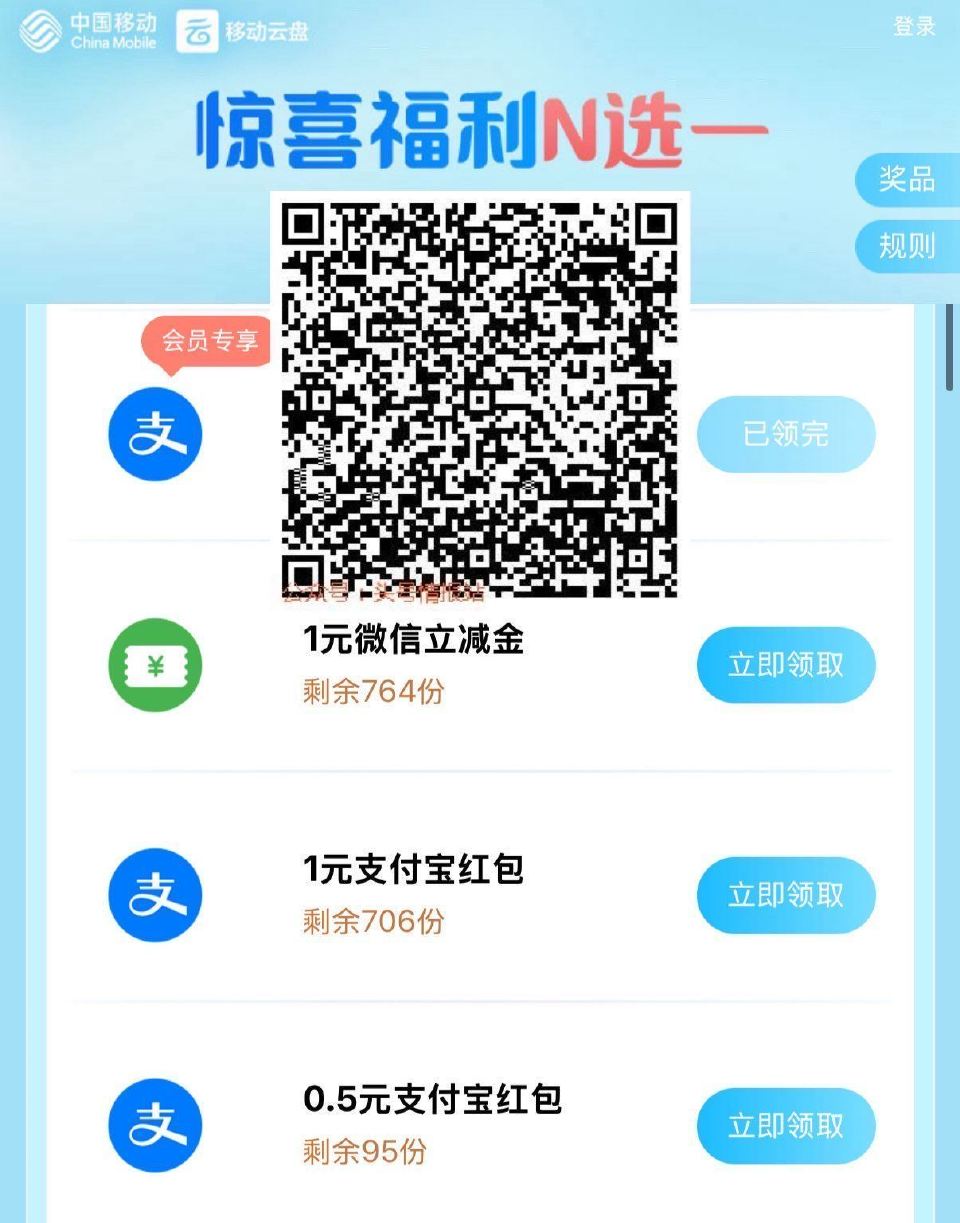
Task: Click the remaining count 剩余764份
Action: [372, 691]
